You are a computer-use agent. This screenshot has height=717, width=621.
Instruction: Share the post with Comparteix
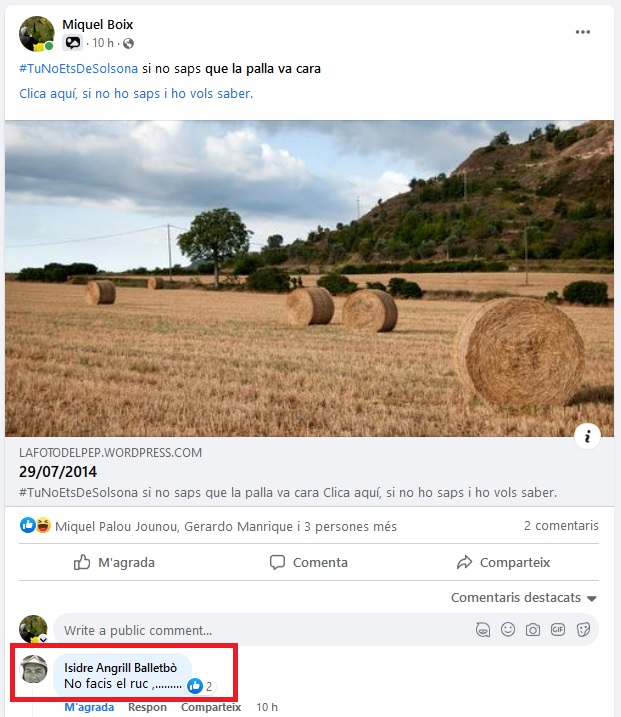pos(502,563)
